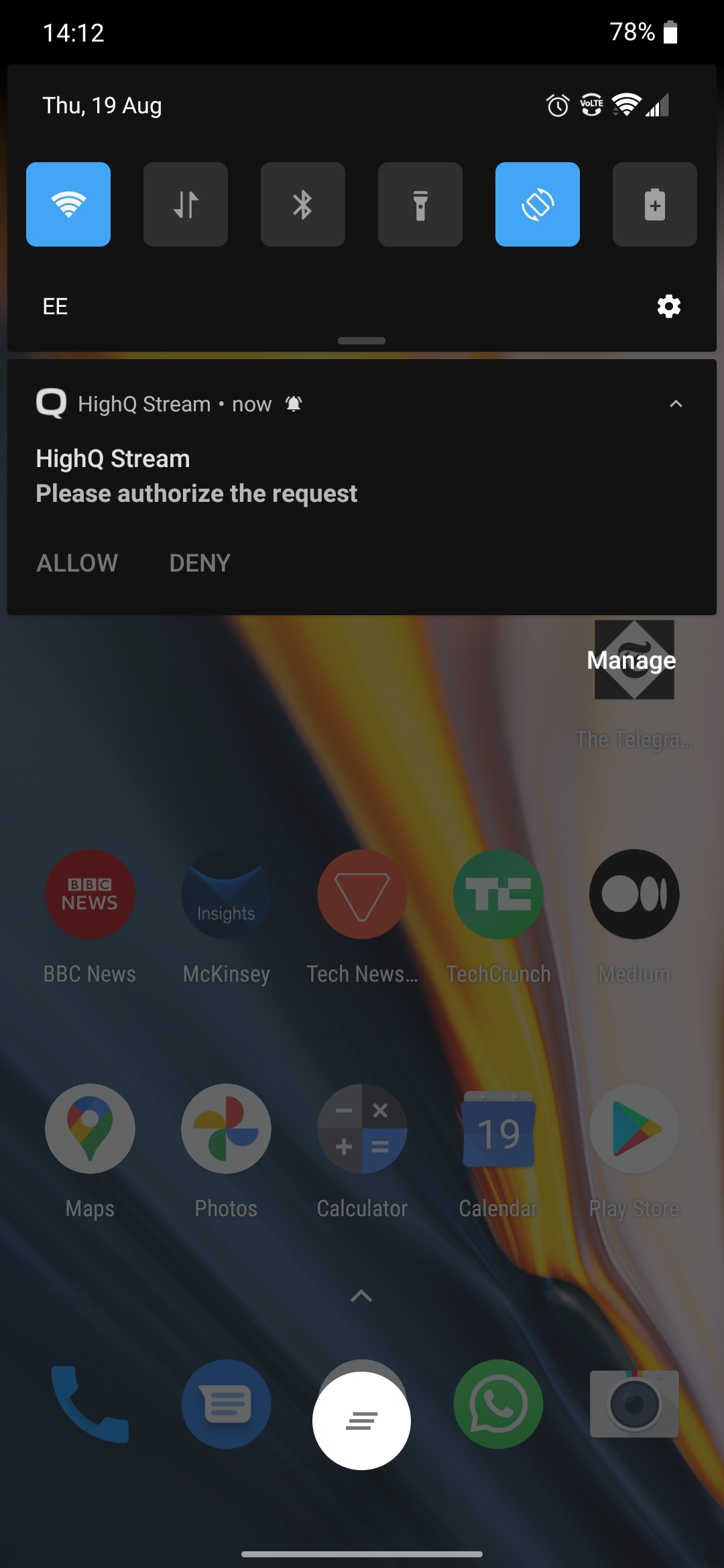Deny the HighQ Stream request
This screenshot has height=1568, width=724.
tap(200, 563)
